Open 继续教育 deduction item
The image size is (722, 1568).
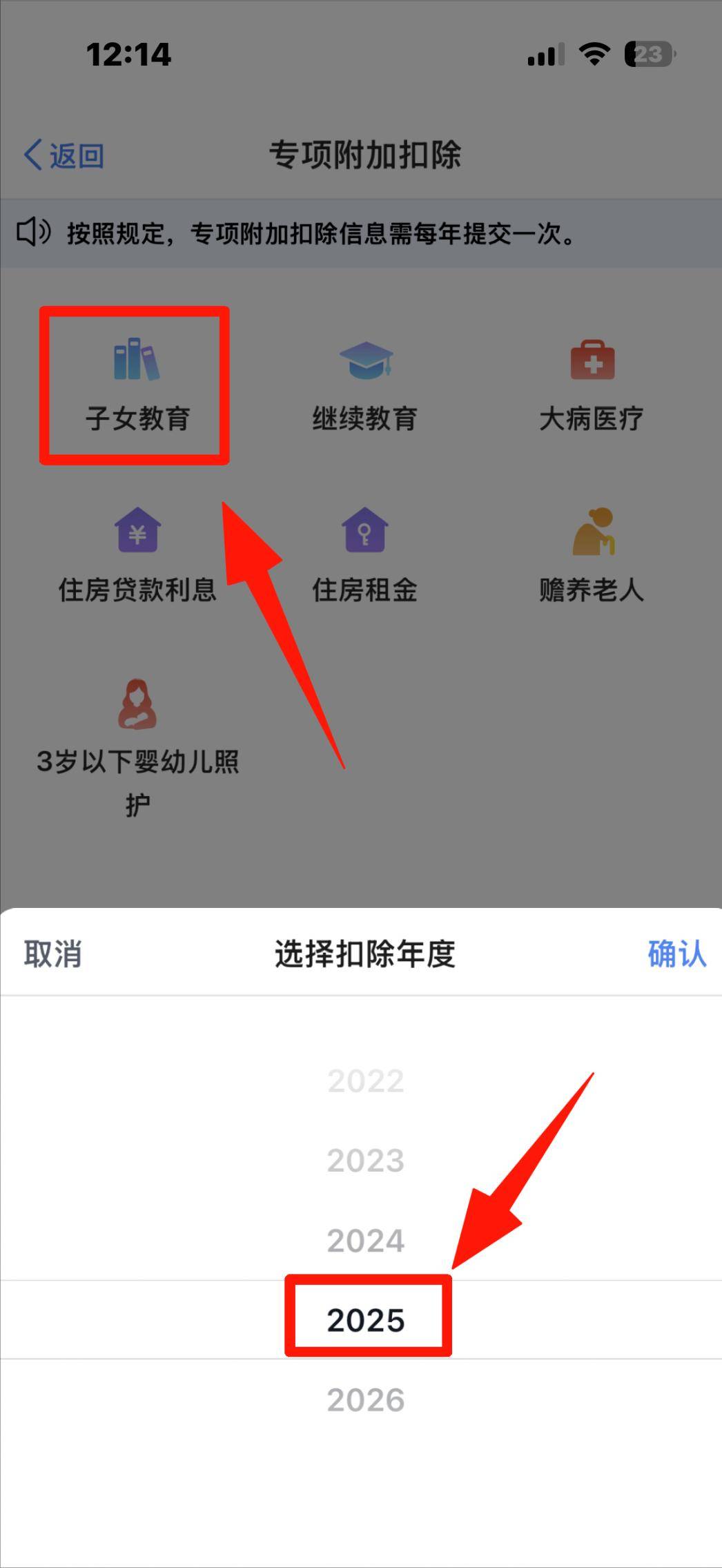point(365,385)
